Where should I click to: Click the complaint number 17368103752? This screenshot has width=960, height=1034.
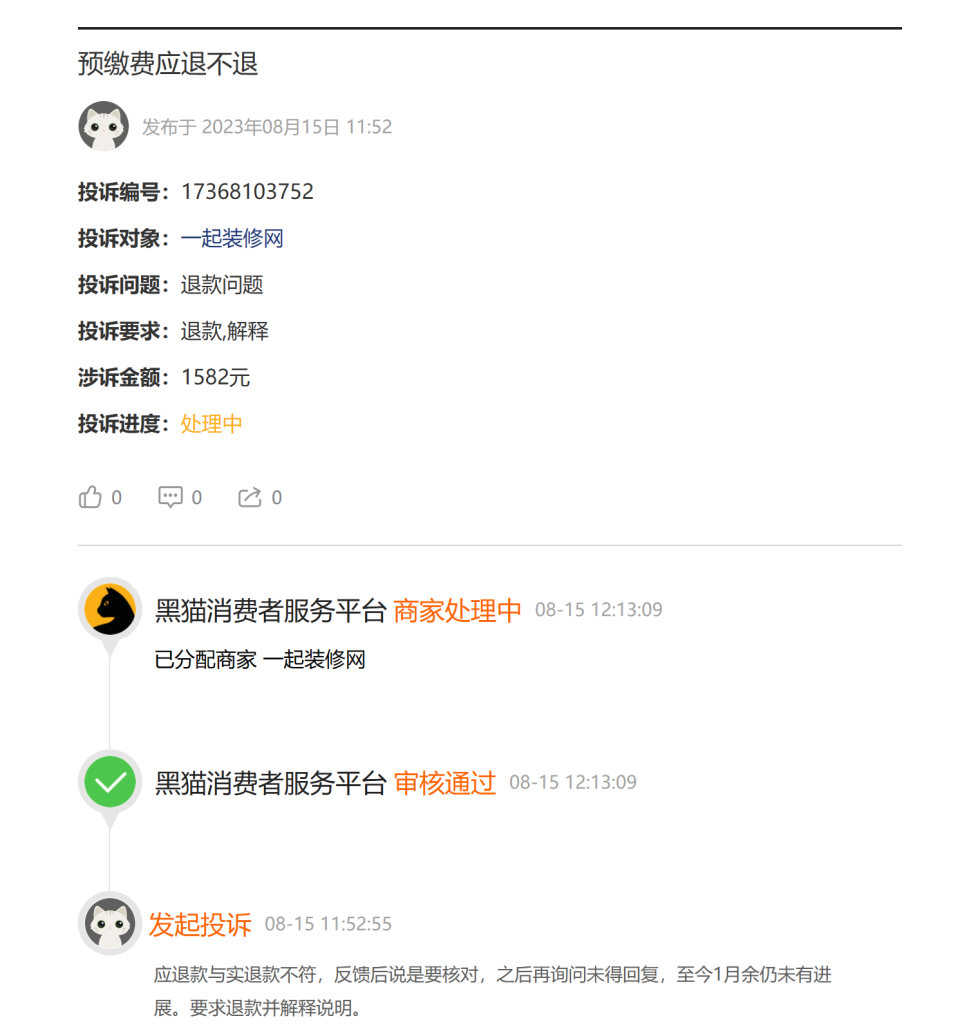pyautogui.click(x=247, y=191)
